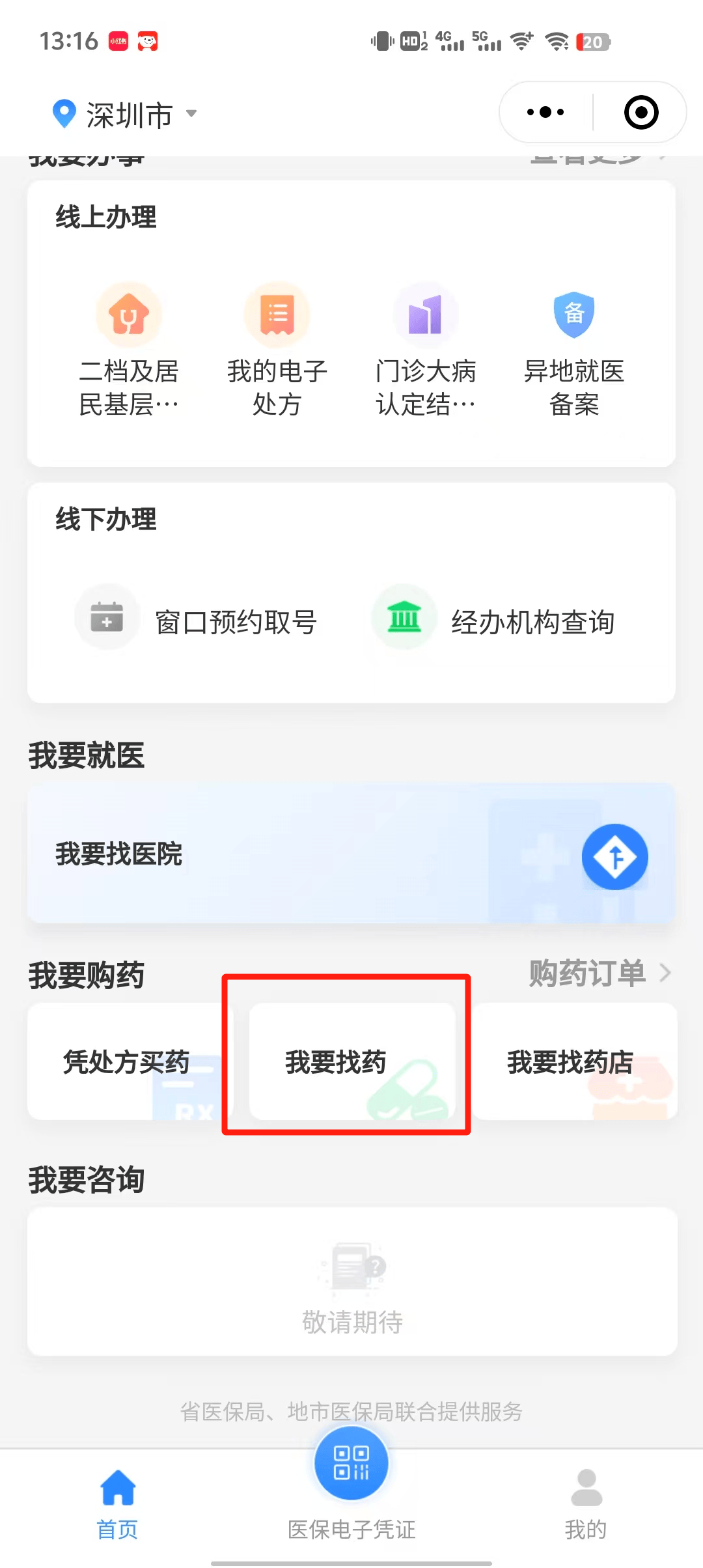
Task: Tap the 二档及居民基层 icon
Action: point(128,315)
